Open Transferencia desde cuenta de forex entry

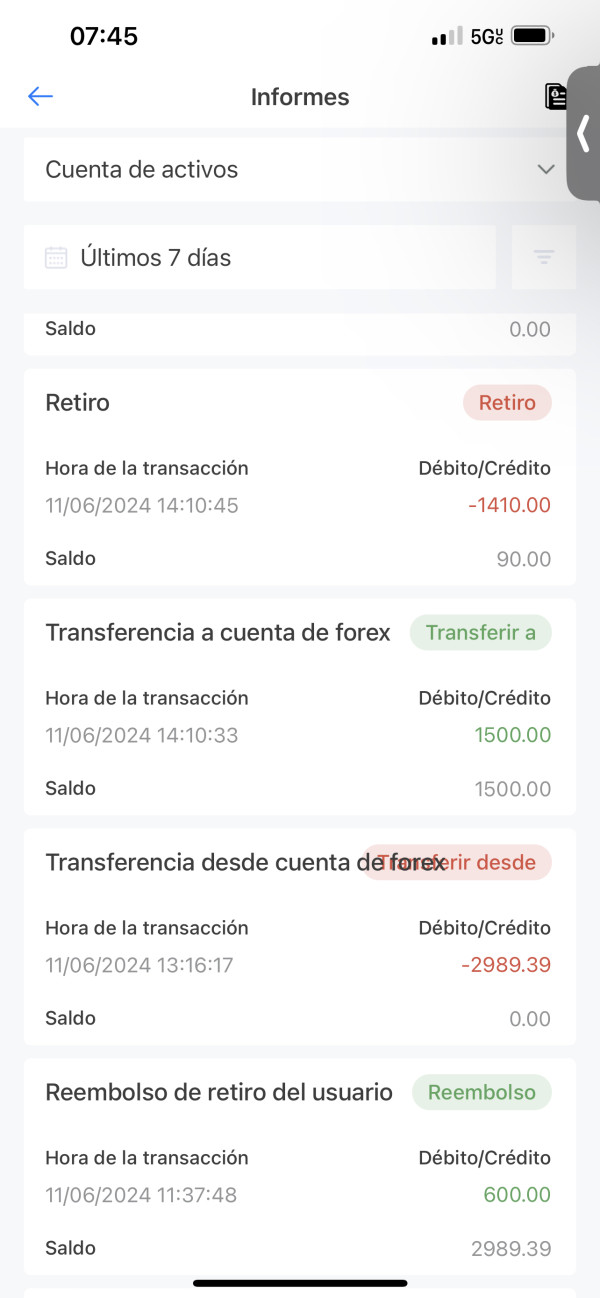[300, 937]
